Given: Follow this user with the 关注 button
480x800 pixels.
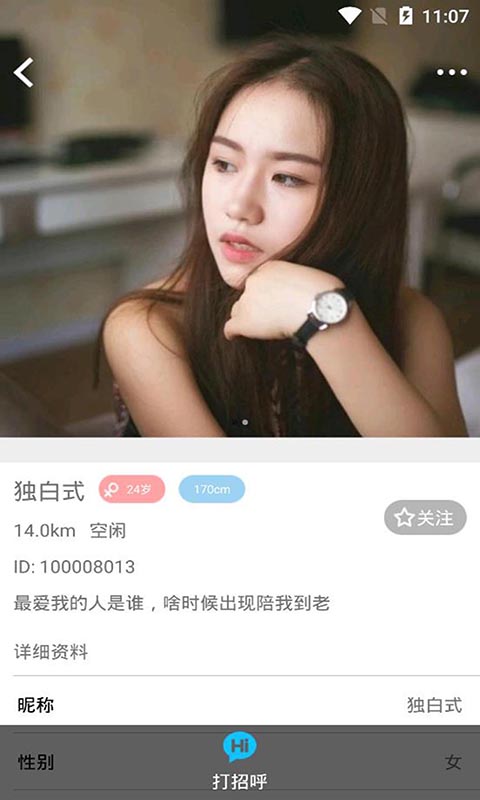Looking at the screenshot, I should tap(425, 518).
